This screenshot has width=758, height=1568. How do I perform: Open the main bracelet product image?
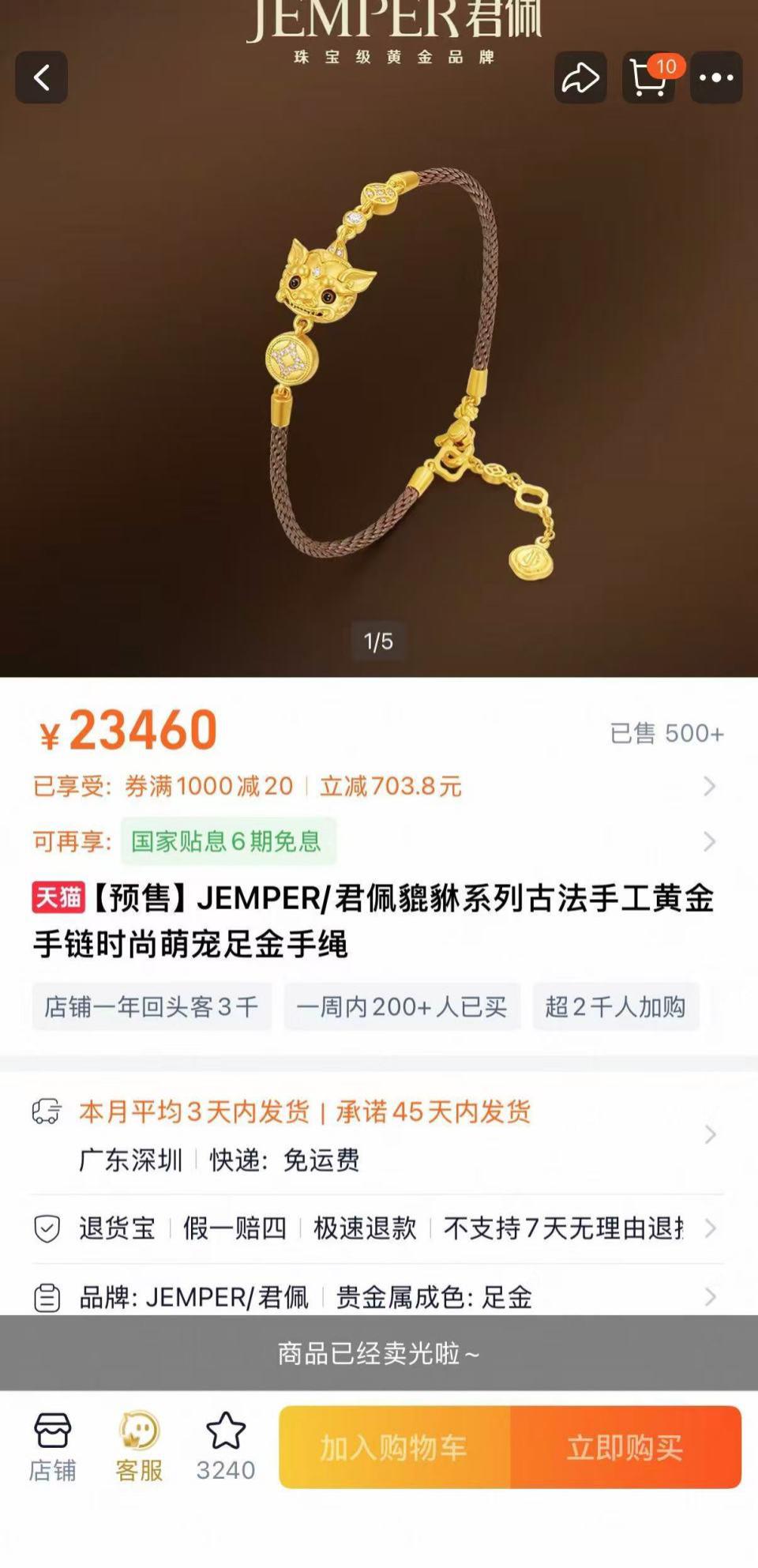coord(379,363)
